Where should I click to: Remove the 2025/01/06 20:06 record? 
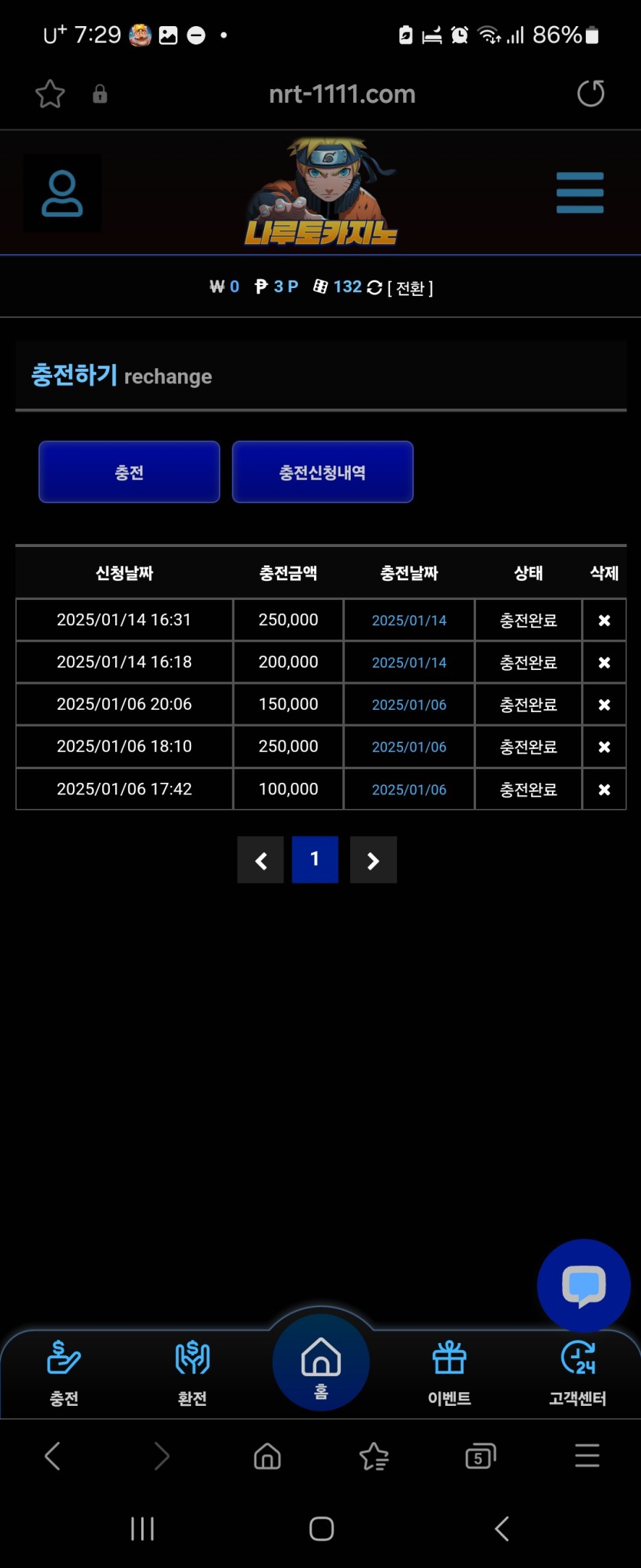(x=604, y=704)
